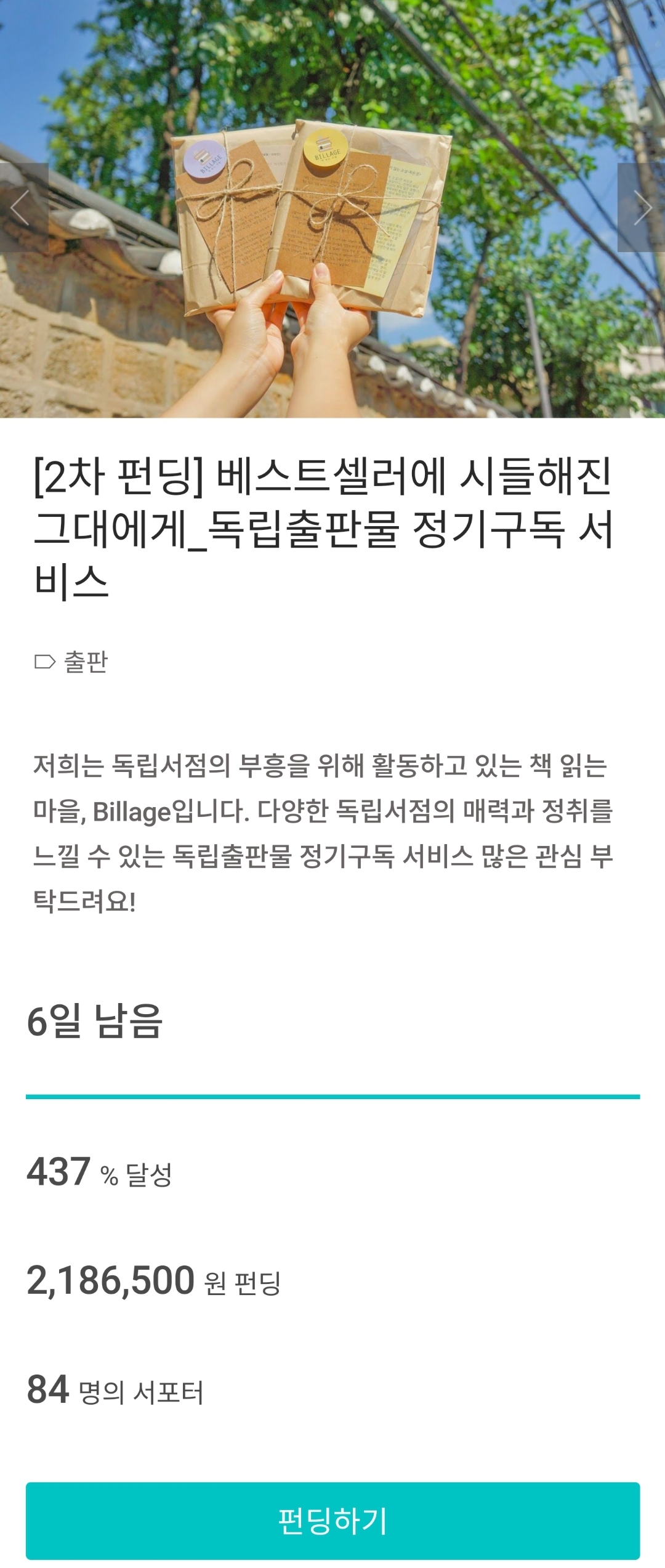
Task: Tap the 펀딩하기 button to fund
Action: pyautogui.click(x=332, y=1520)
